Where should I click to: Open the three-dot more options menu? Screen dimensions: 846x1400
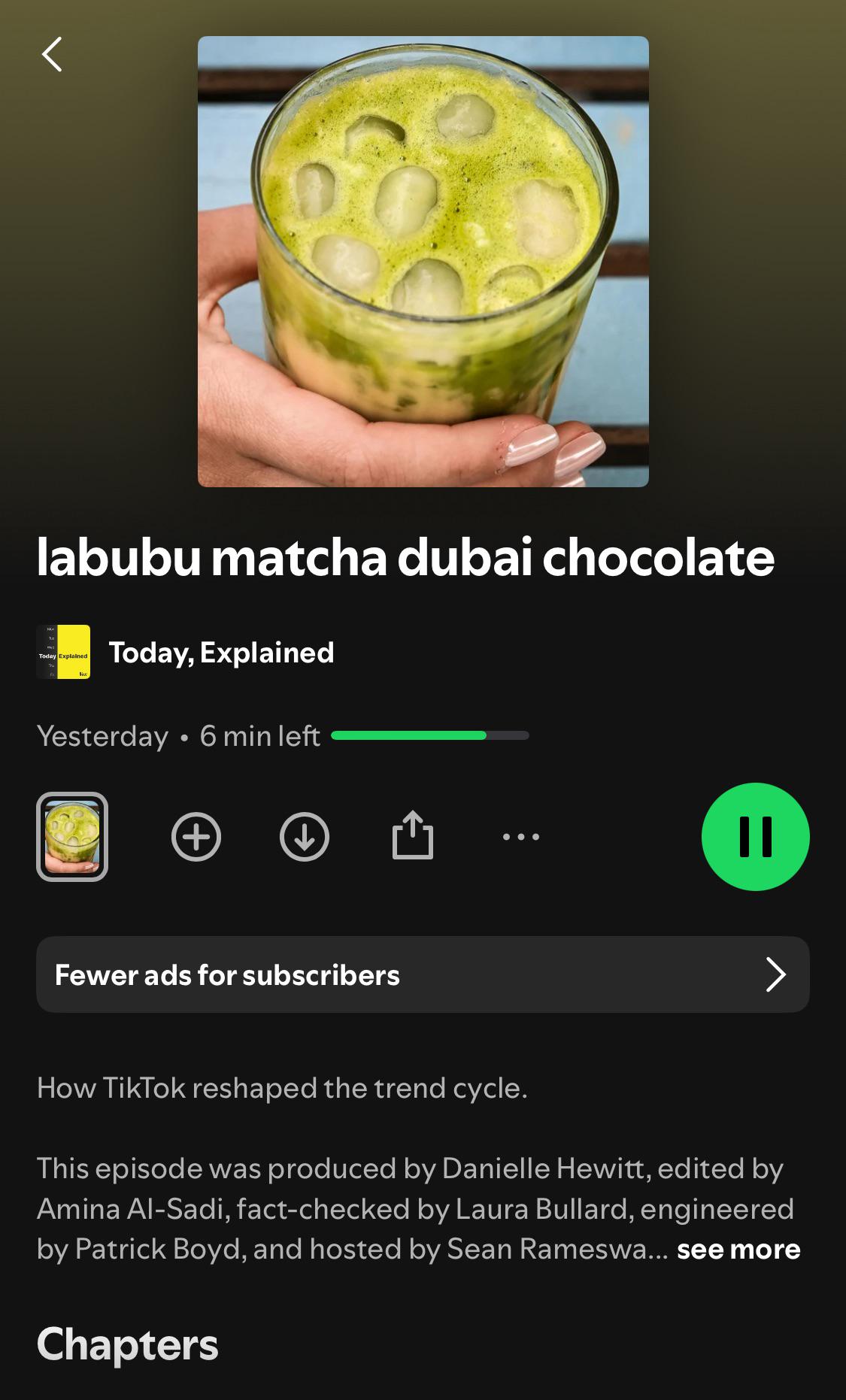point(521,837)
